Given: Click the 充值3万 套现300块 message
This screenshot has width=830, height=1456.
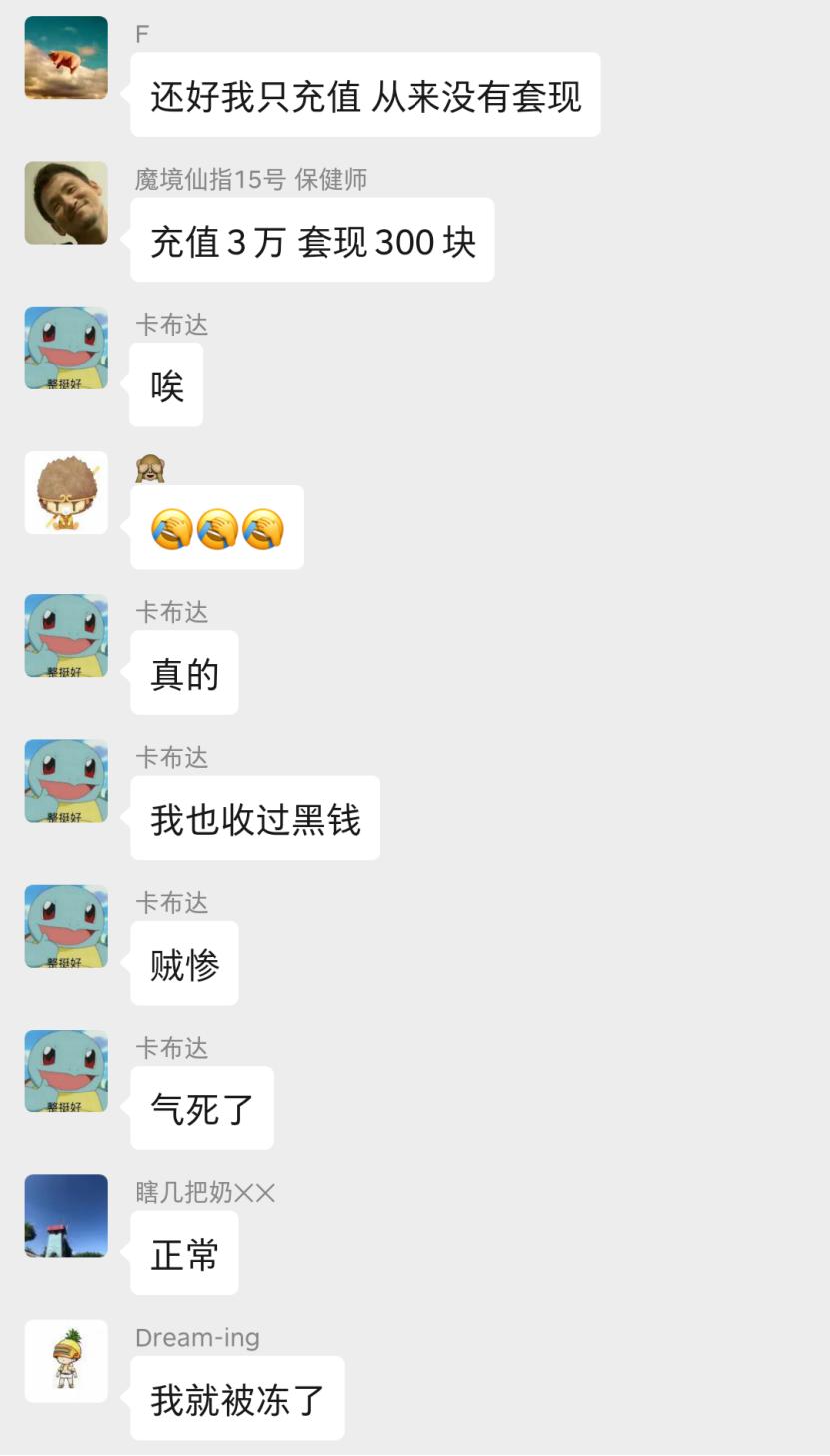Looking at the screenshot, I should (x=312, y=241).
